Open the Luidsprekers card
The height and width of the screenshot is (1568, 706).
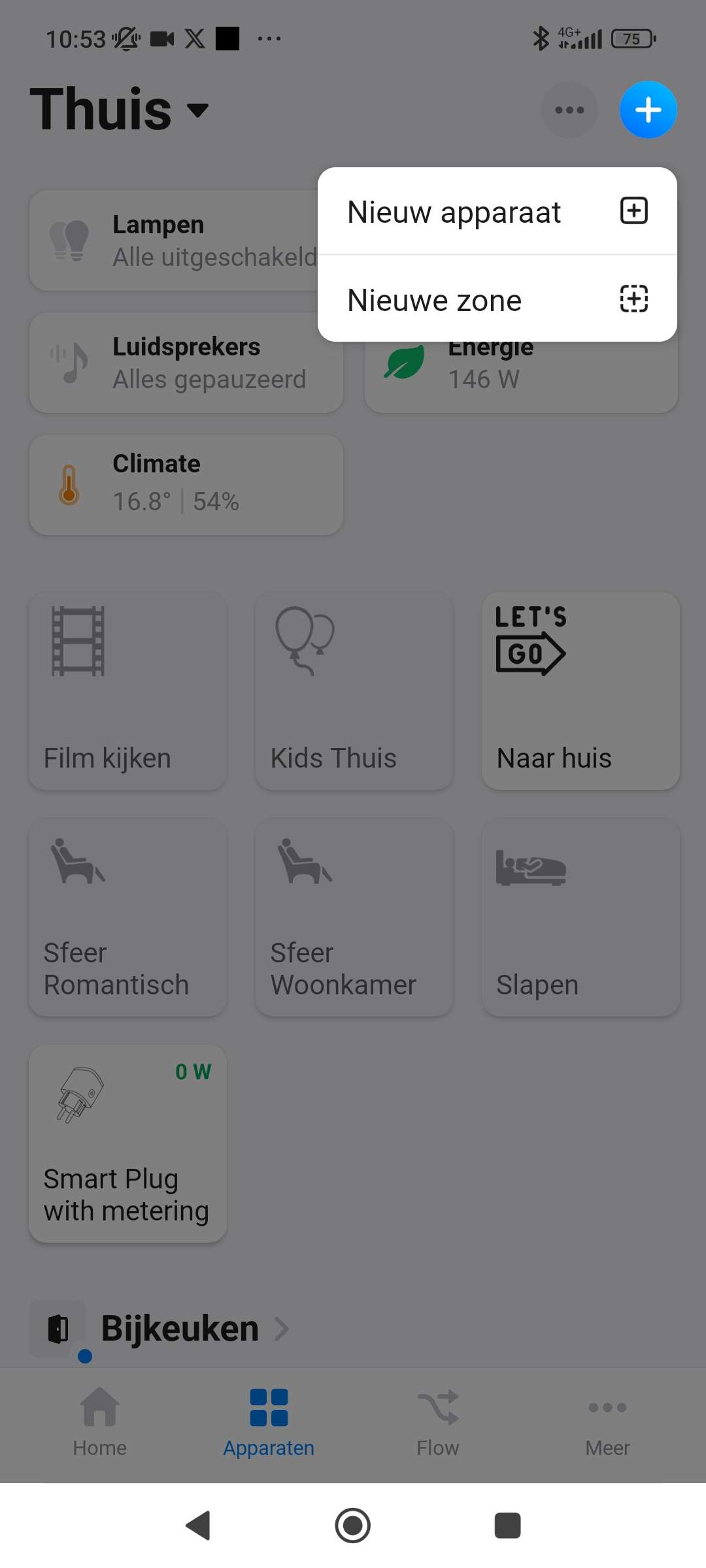pyautogui.click(x=186, y=363)
